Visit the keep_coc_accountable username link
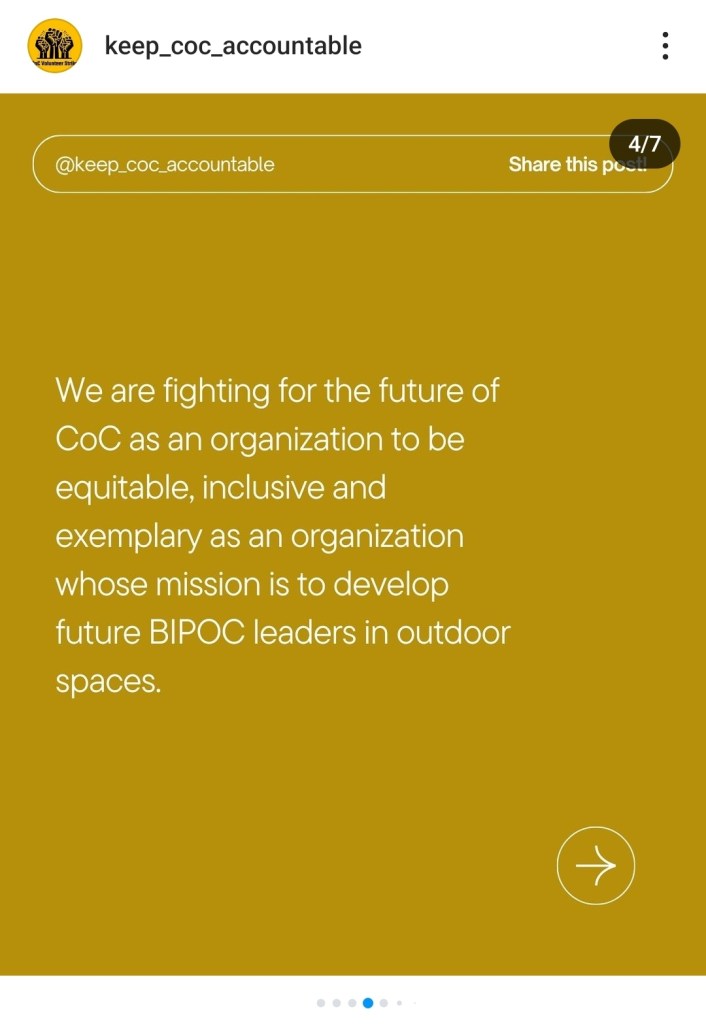This screenshot has width=706, height=1024. click(233, 46)
